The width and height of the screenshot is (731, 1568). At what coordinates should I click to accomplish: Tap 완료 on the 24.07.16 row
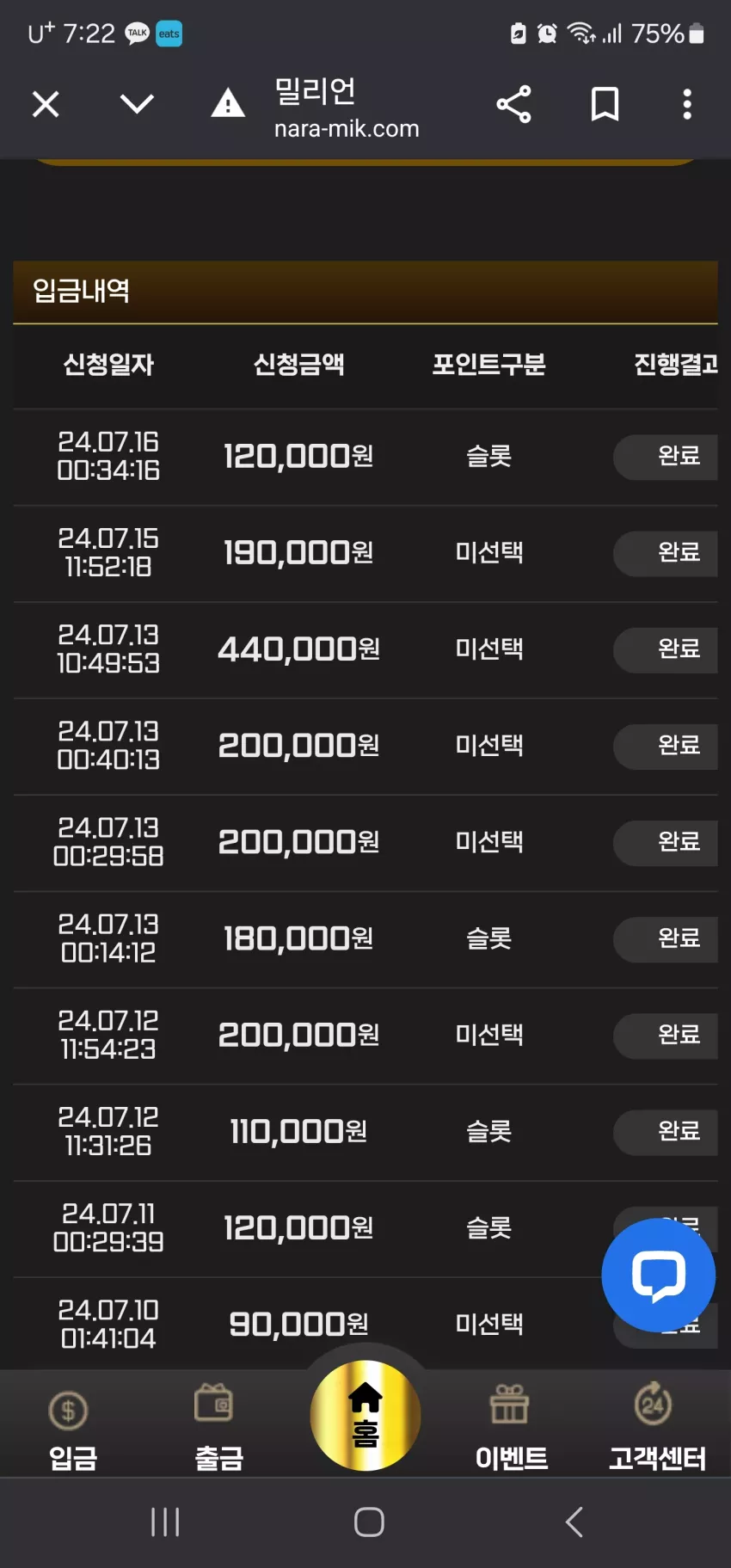666,456
